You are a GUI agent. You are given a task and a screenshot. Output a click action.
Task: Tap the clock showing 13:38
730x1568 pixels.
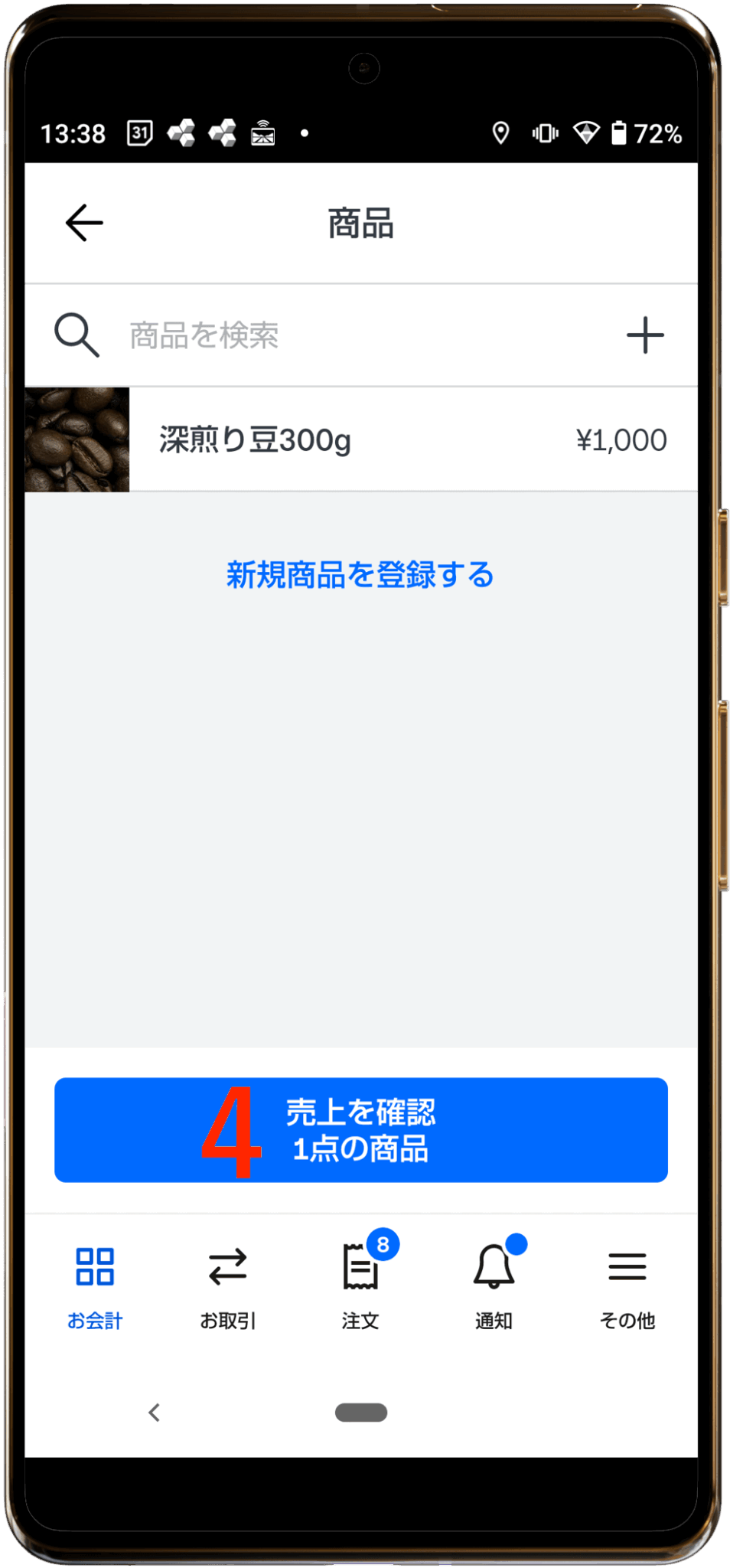(x=73, y=132)
